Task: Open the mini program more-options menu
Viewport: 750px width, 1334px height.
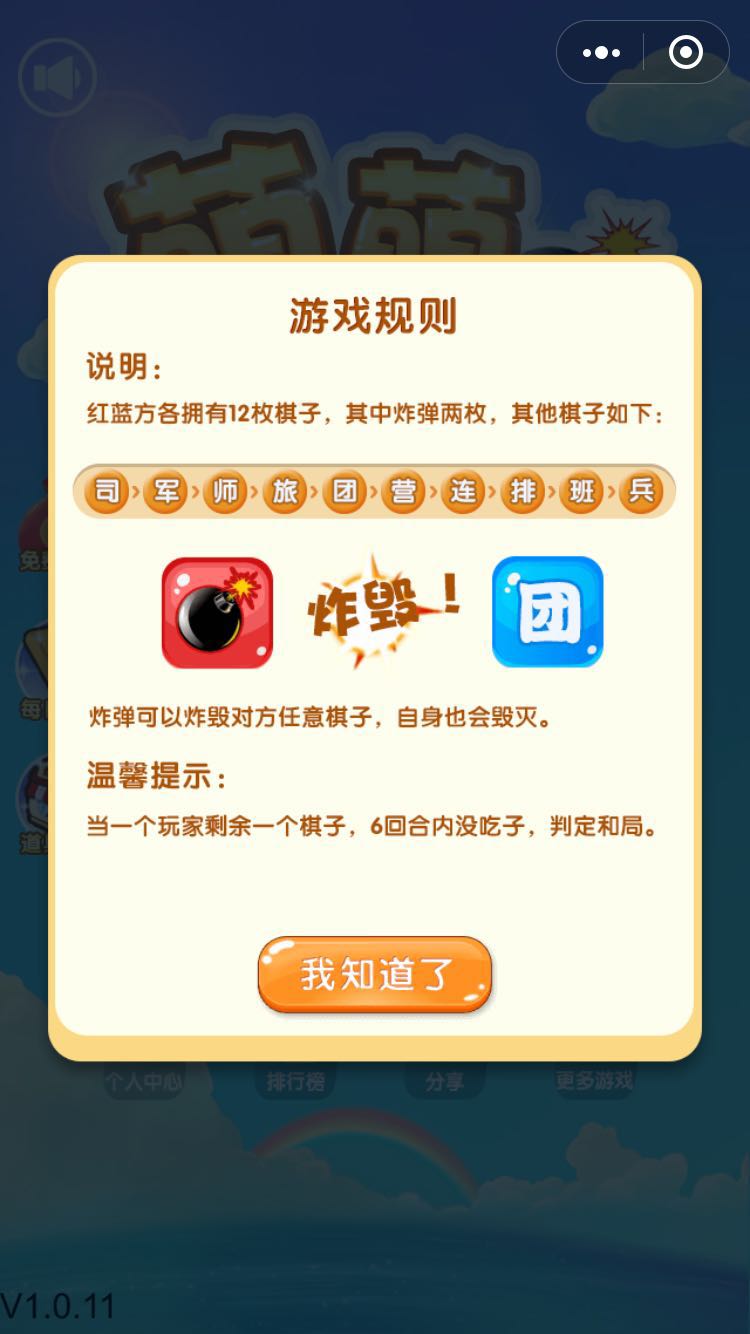Action: tap(601, 52)
